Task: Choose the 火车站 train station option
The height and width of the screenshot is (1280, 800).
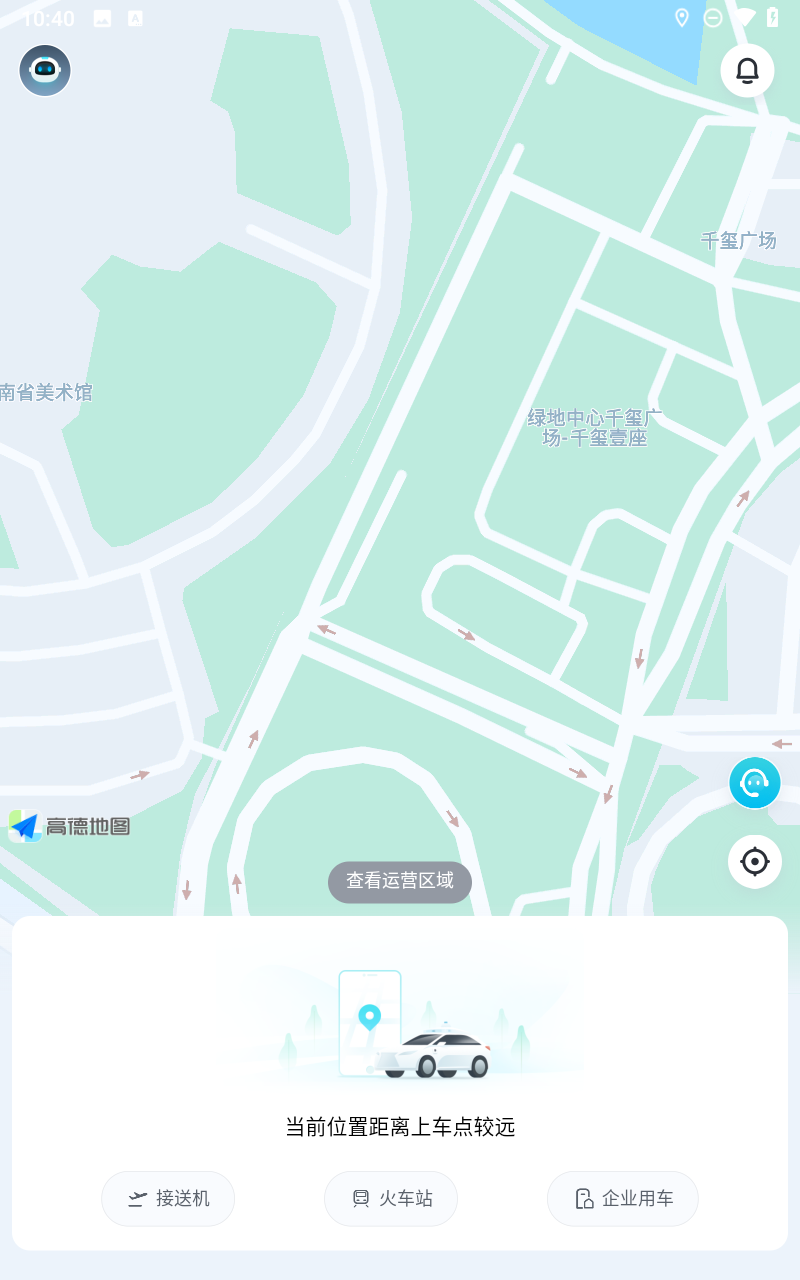Action: pyautogui.click(x=391, y=1198)
